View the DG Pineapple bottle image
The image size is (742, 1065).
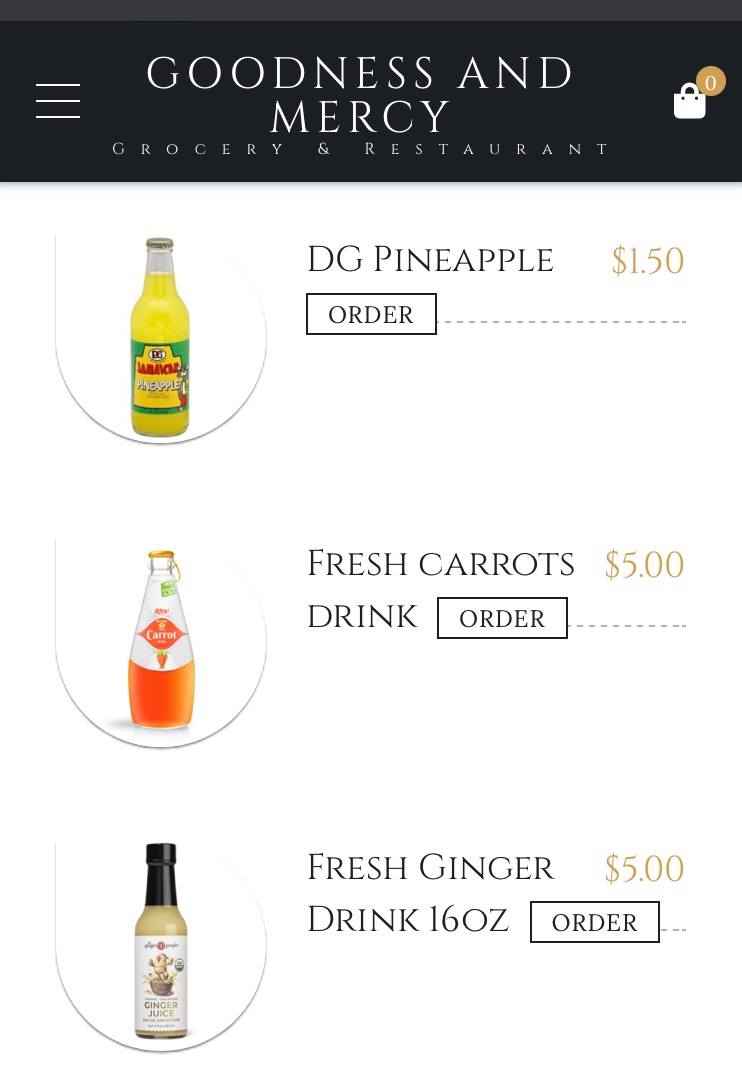(161, 338)
